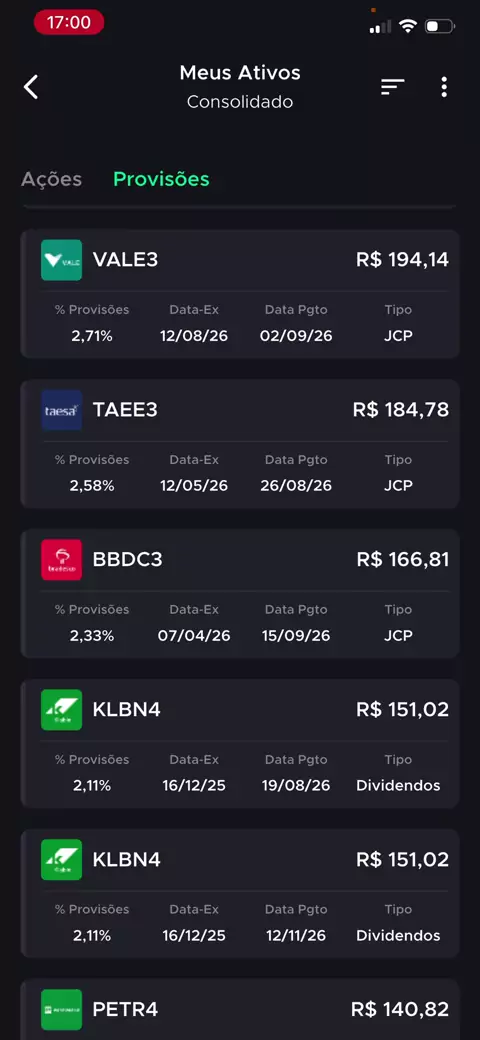480x1040 pixels.
Task: View the BBDC3 provision card
Action: point(240,594)
